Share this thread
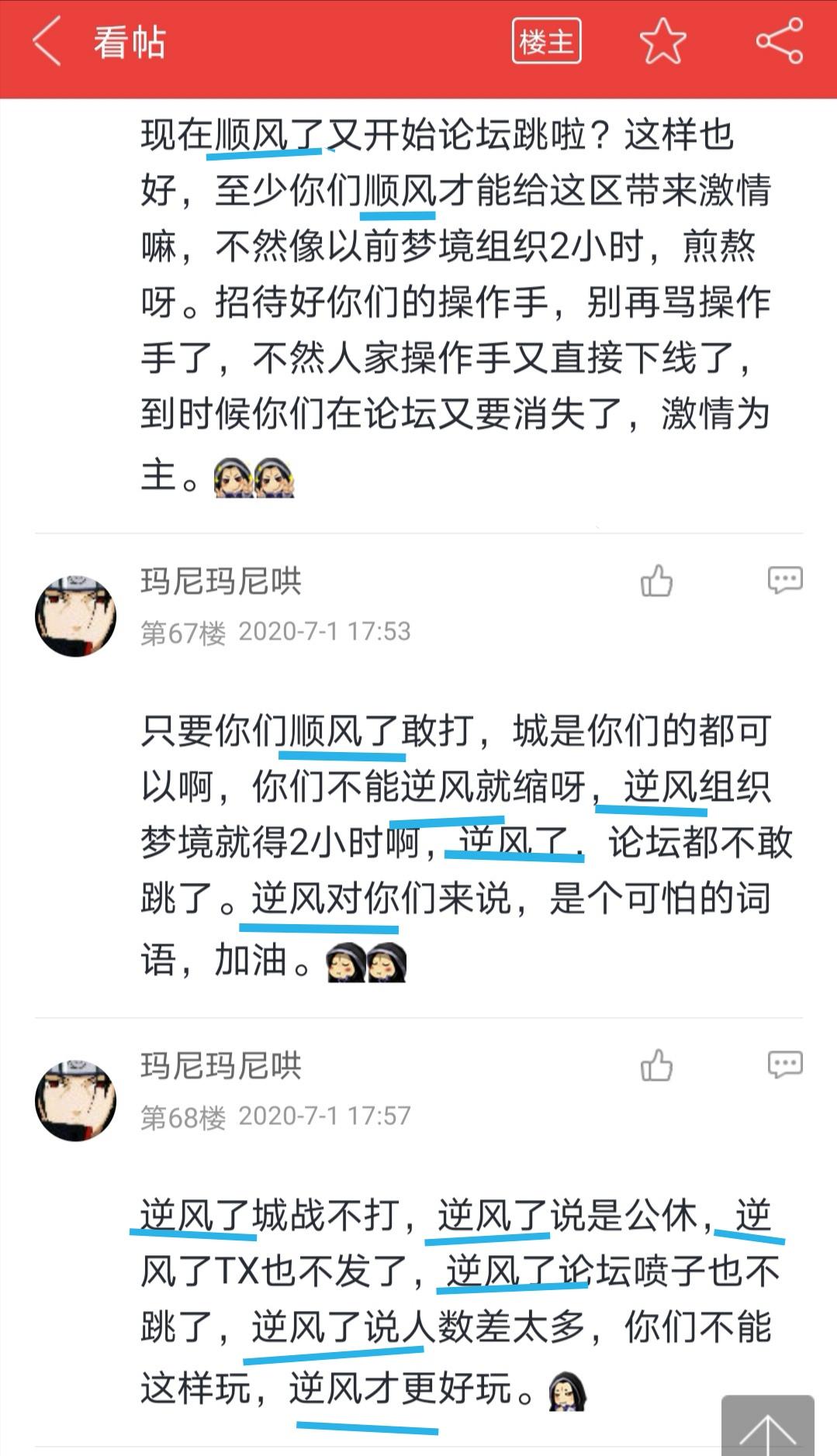Image resolution: width=837 pixels, height=1456 pixels. pyautogui.click(x=779, y=42)
